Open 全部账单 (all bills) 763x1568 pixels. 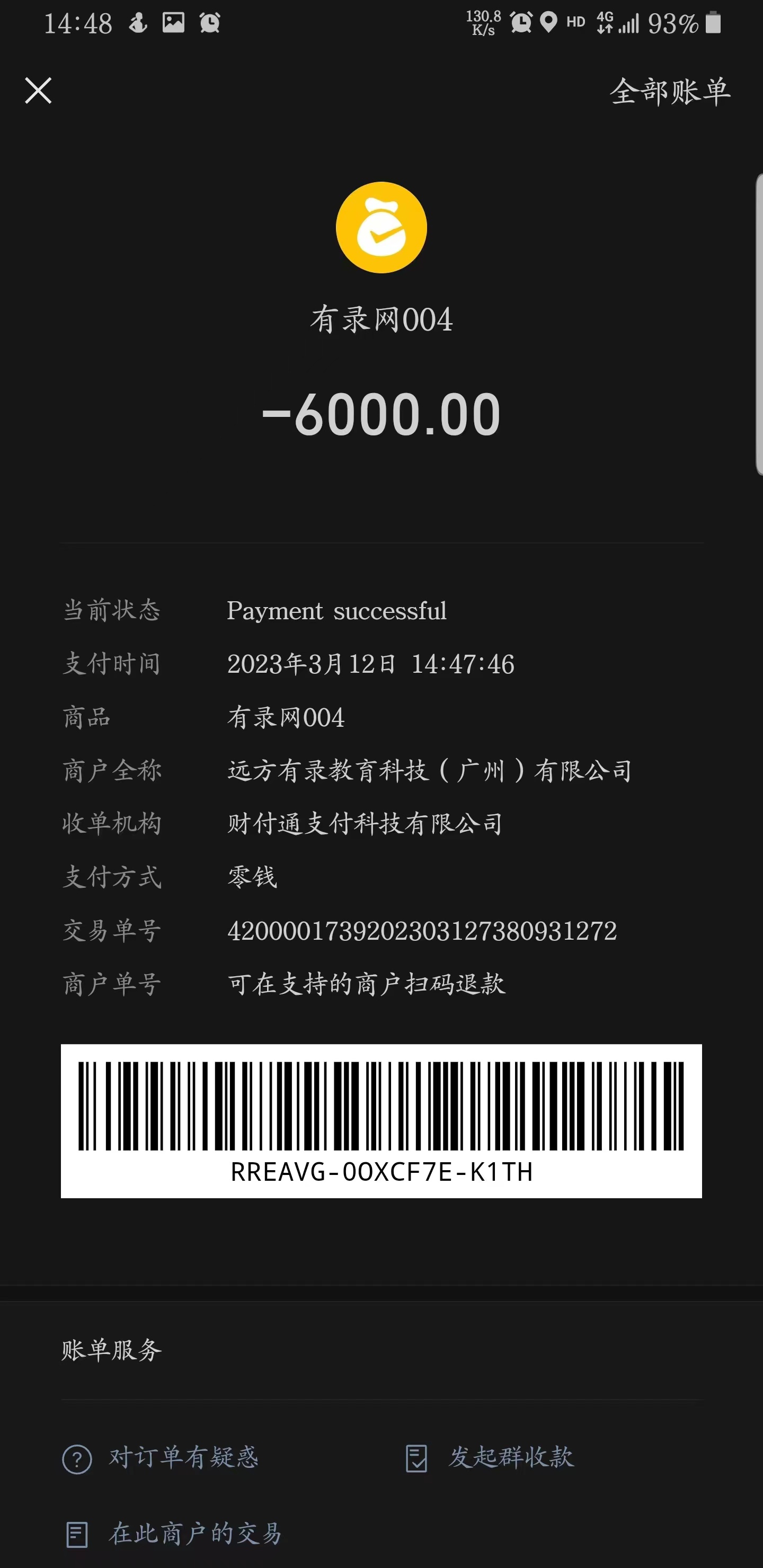click(x=669, y=92)
